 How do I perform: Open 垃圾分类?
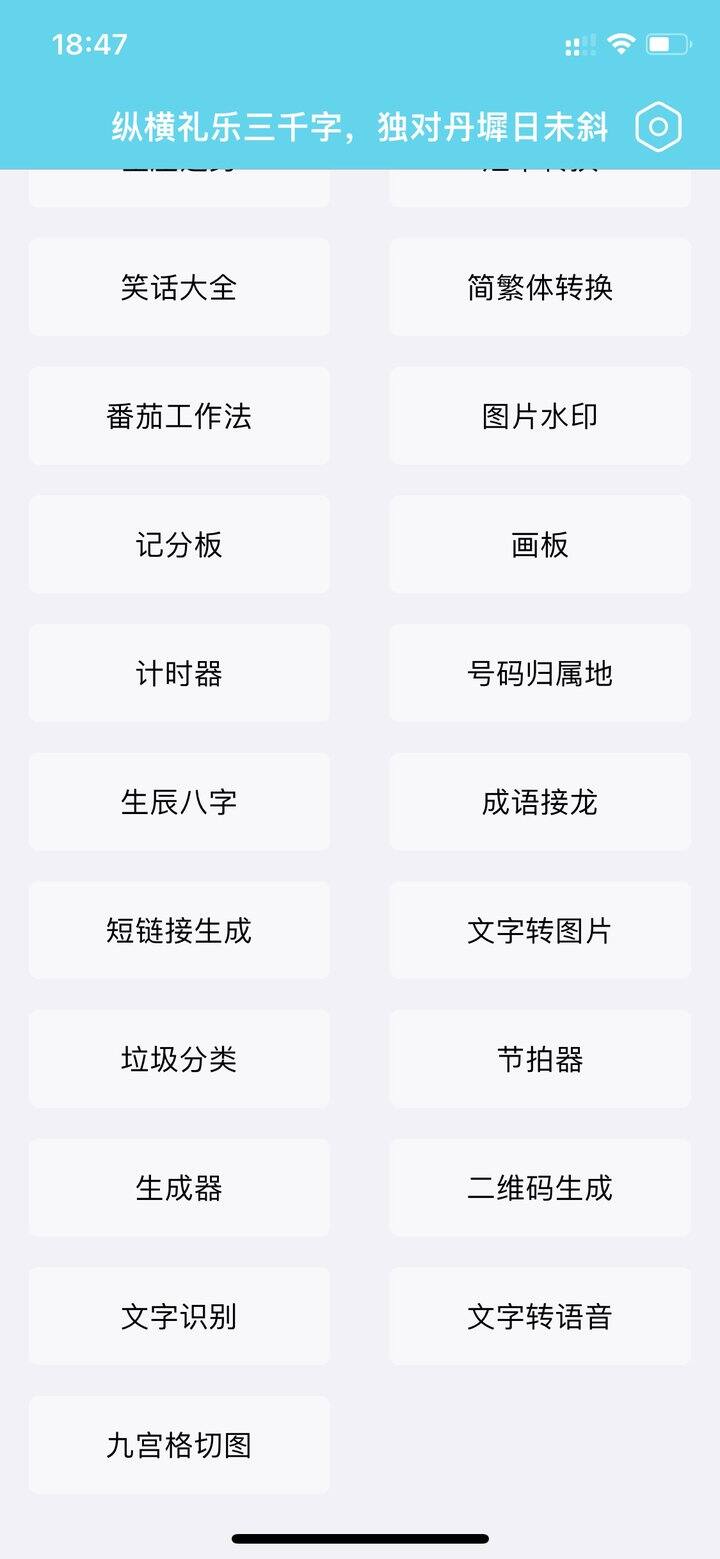click(179, 1059)
